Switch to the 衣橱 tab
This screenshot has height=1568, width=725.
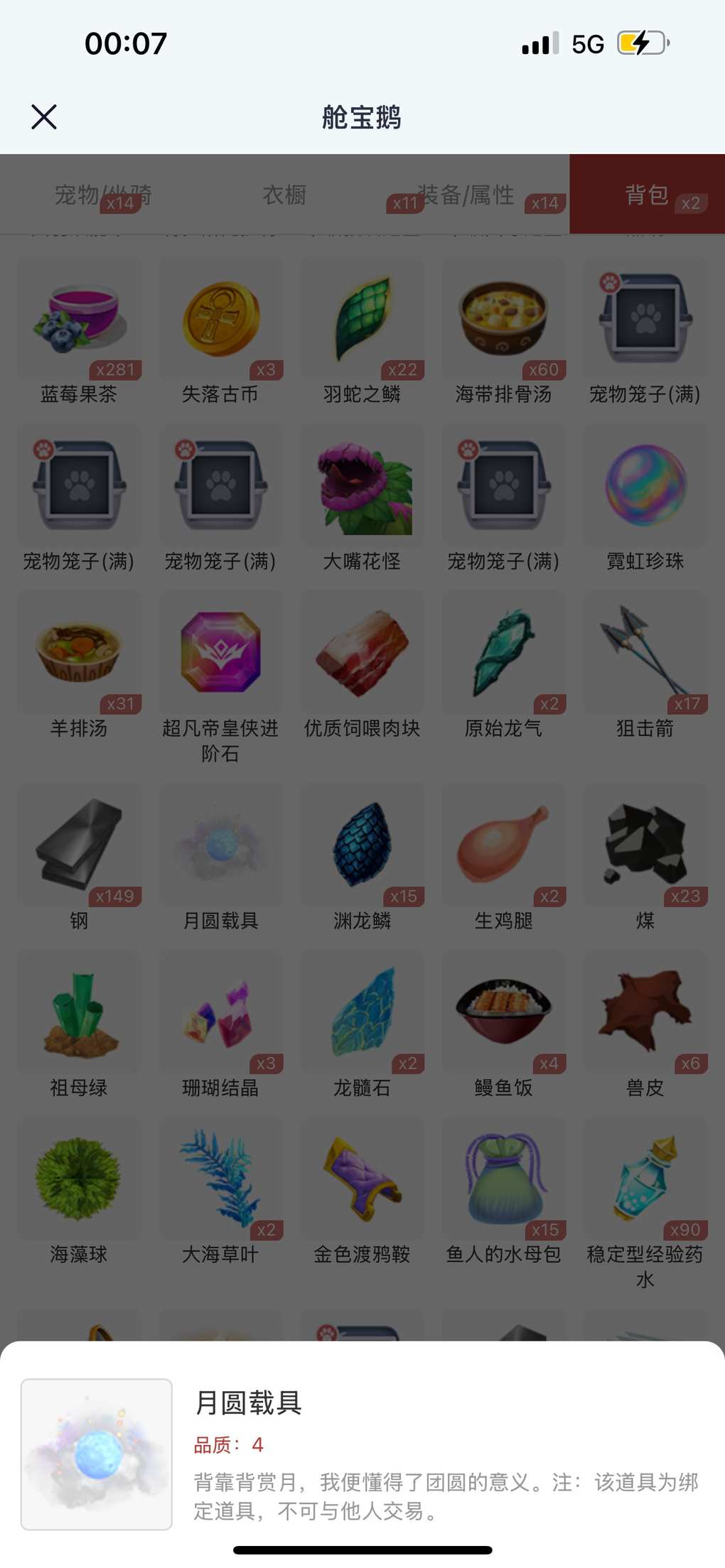[x=284, y=195]
